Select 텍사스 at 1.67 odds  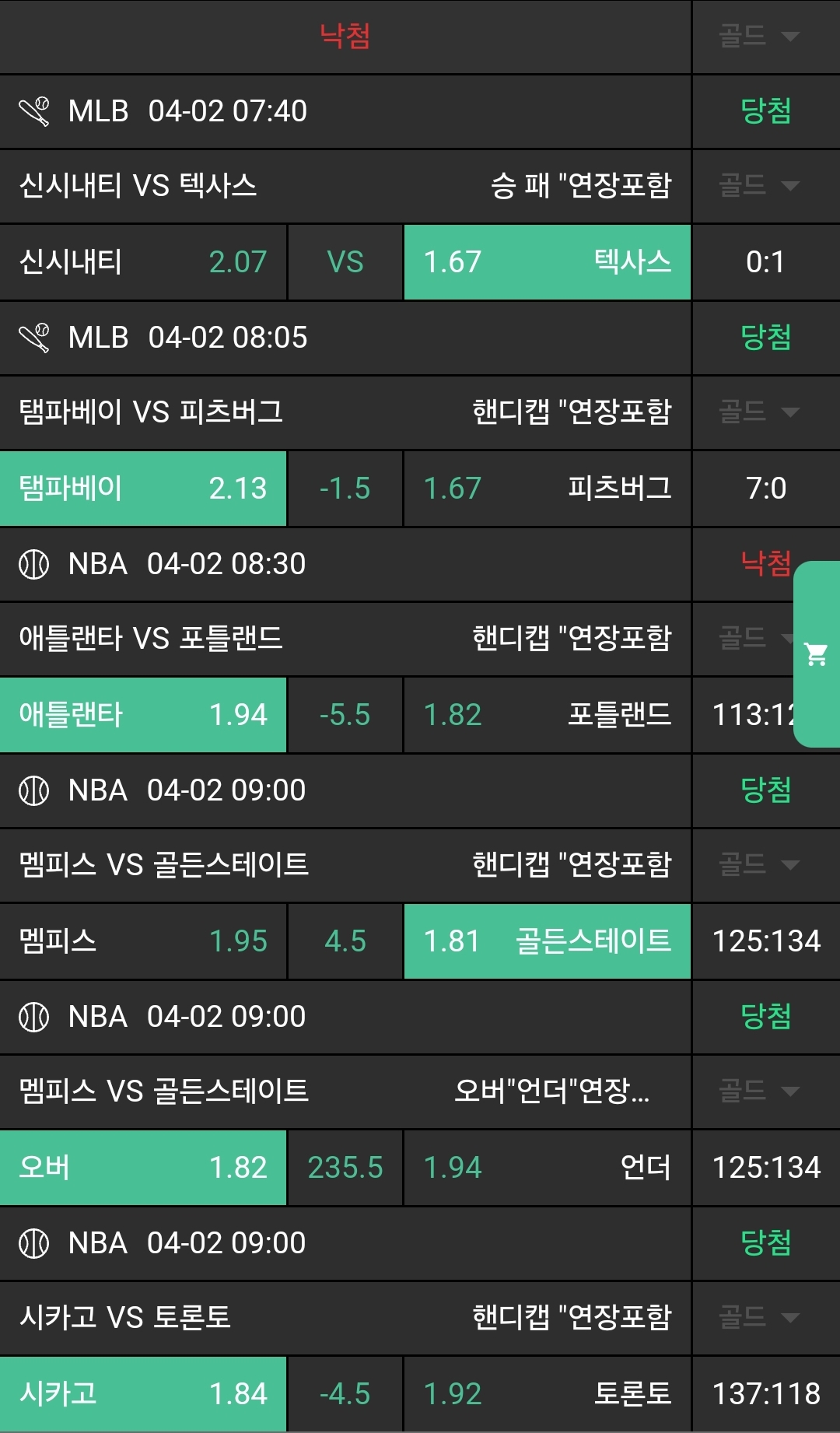tap(547, 262)
